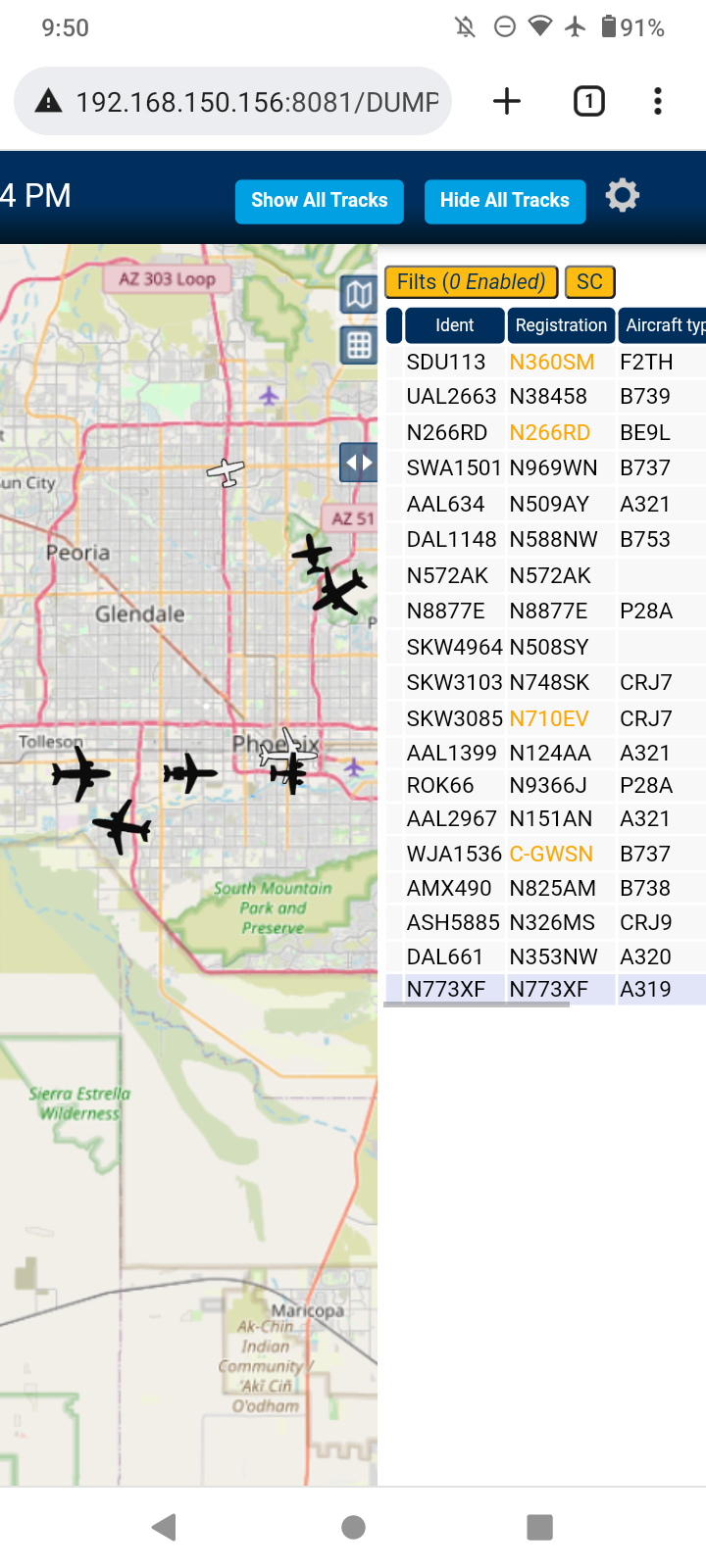Tap the SC button
Viewport: 706px width, 1568px height.
(590, 282)
